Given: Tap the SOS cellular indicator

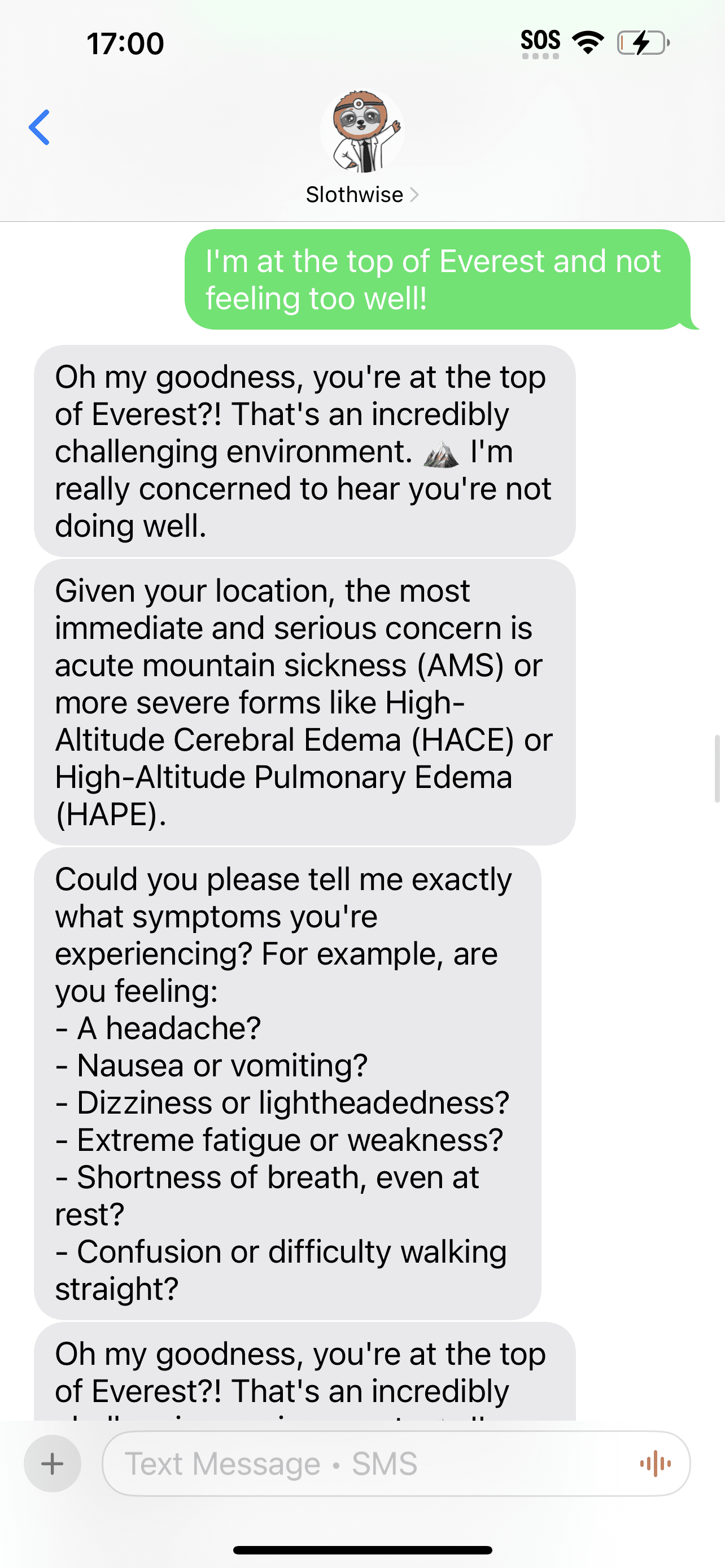Looking at the screenshot, I should click(540, 41).
